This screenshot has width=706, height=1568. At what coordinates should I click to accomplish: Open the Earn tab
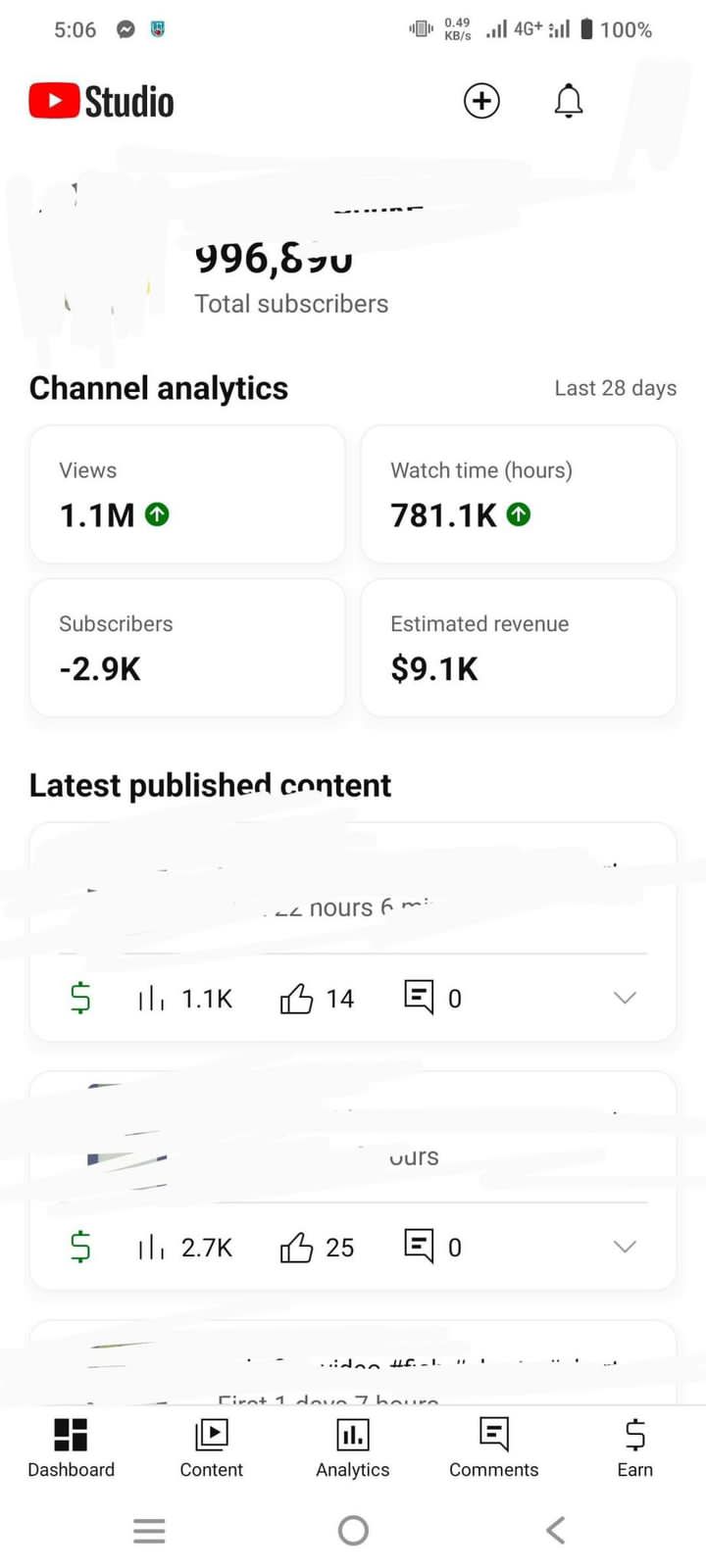pyautogui.click(x=634, y=1447)
